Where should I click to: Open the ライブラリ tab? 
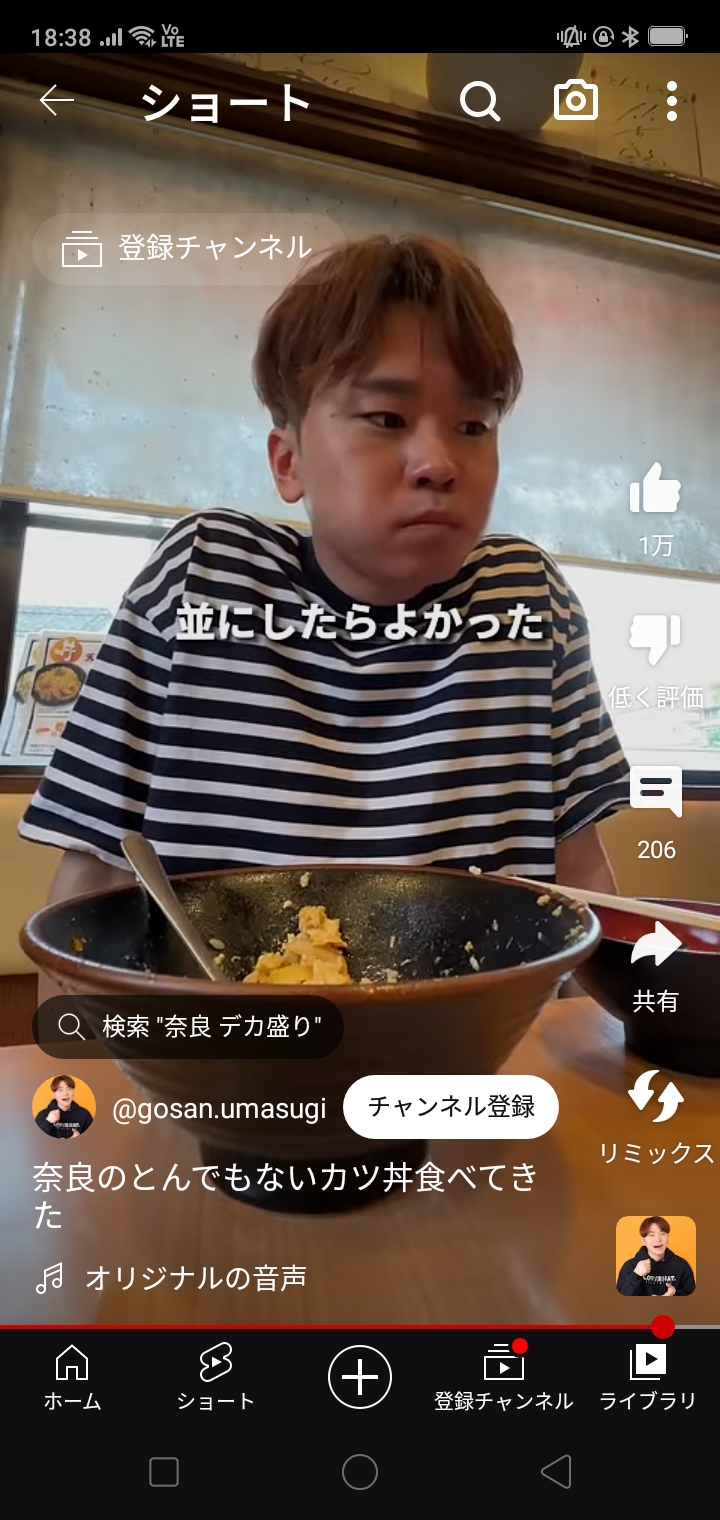coord(648,1377)
